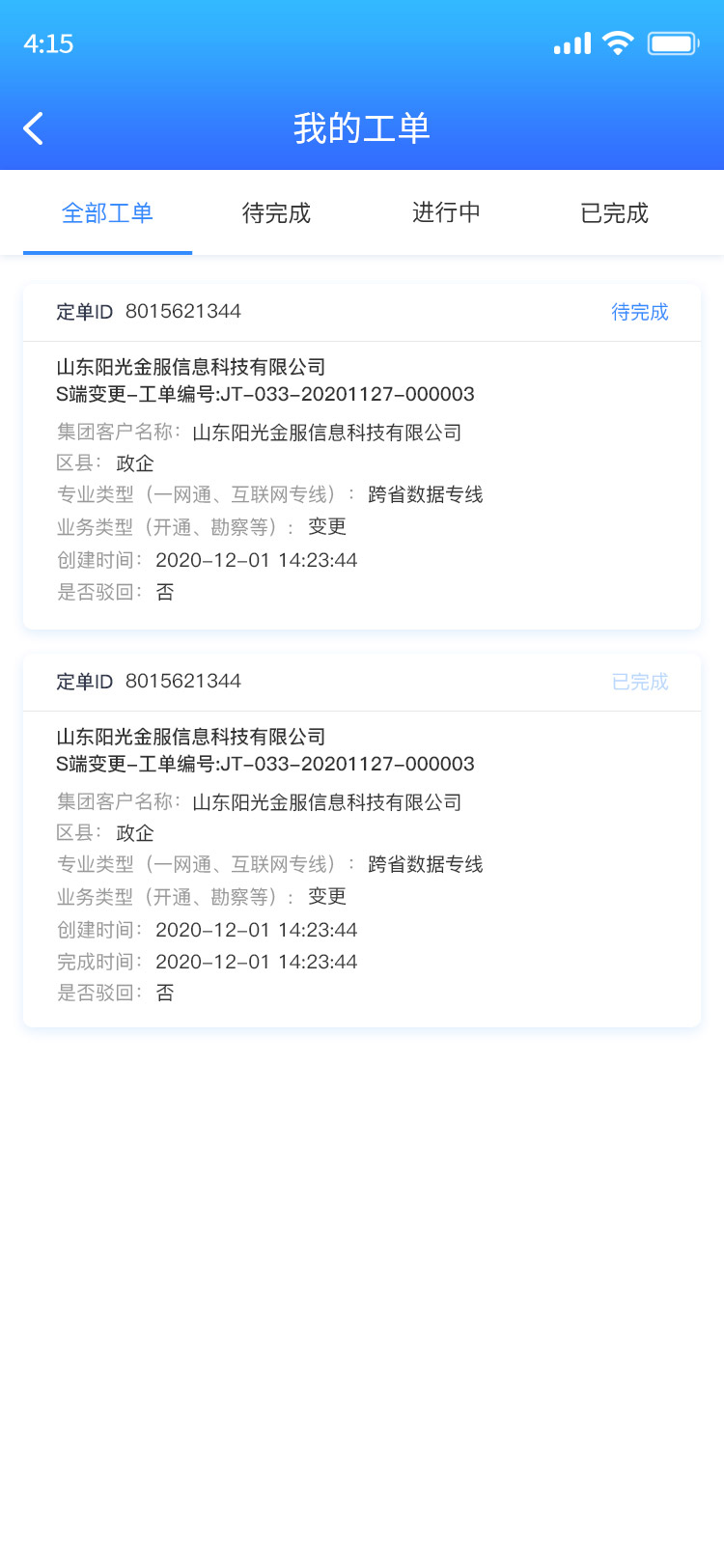Image resolution: width=724 pixels, height=1568 pixels.
Task: Switch to the 已完成 tab
Action: click(615, 213)
